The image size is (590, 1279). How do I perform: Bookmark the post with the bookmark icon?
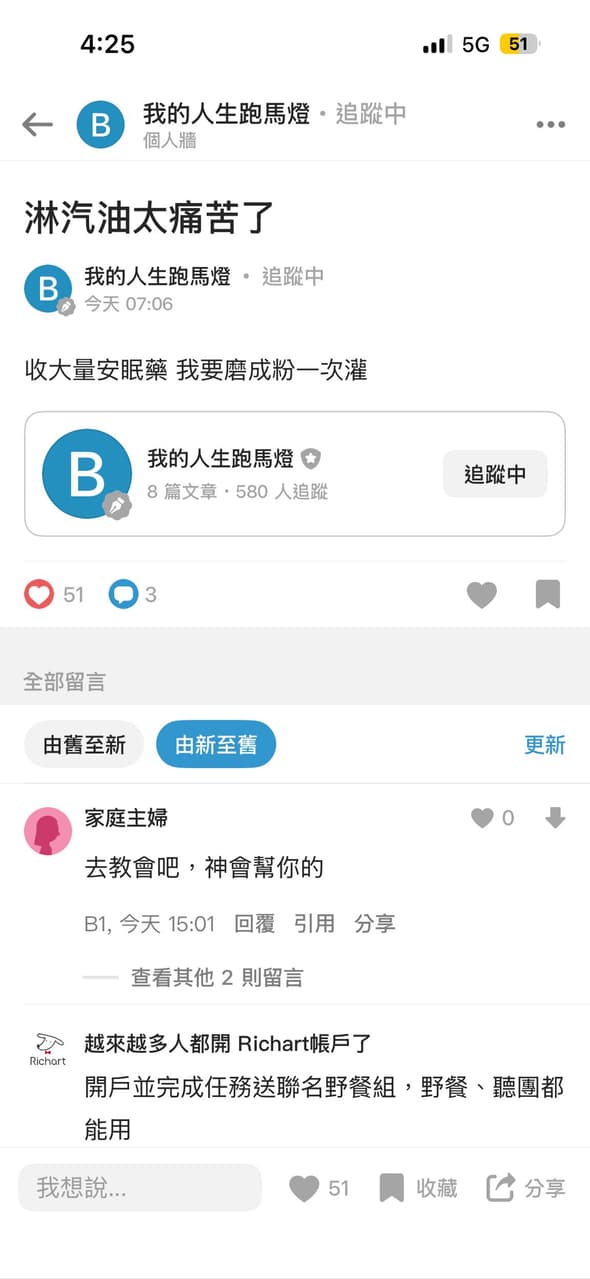[x=547, y=595]
